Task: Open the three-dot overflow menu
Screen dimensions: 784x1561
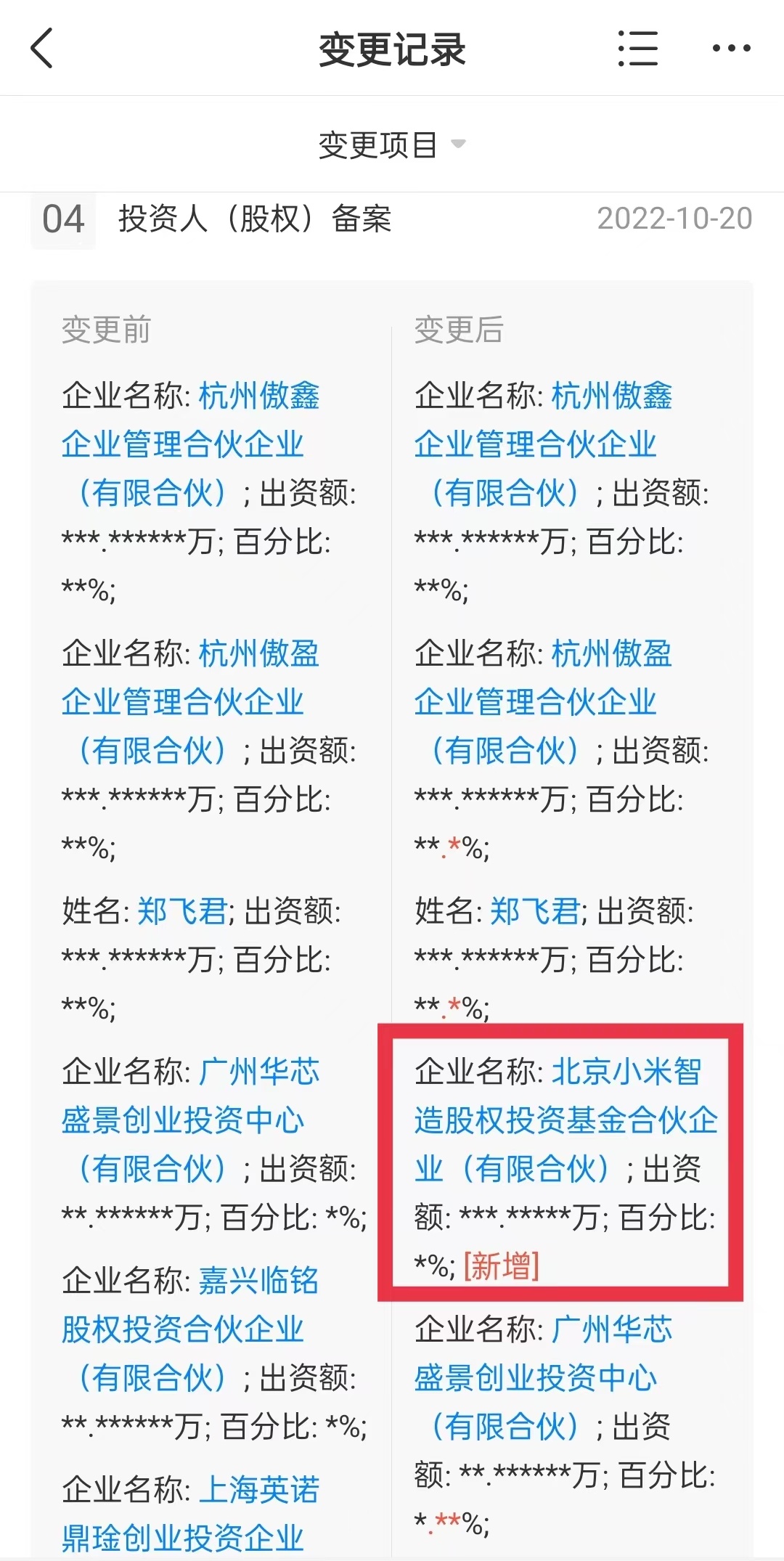Action: [x=731, y=49]
